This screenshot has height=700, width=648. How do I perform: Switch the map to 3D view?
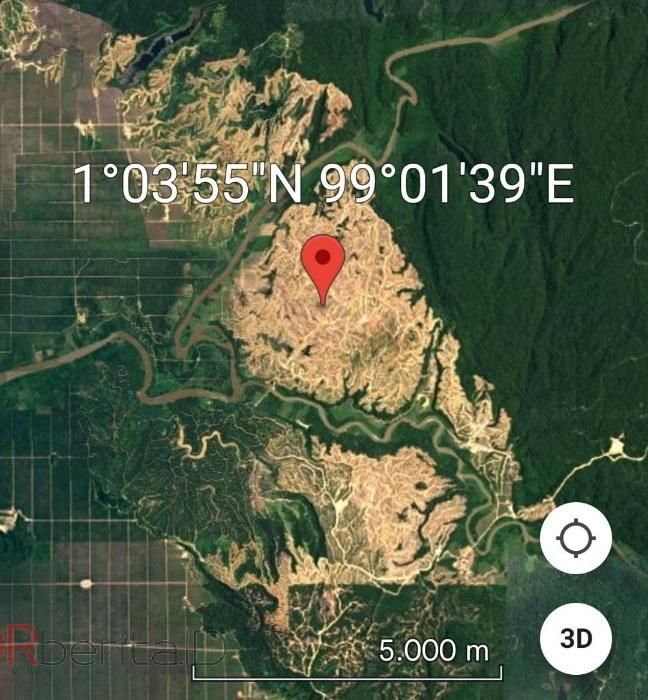576,638
